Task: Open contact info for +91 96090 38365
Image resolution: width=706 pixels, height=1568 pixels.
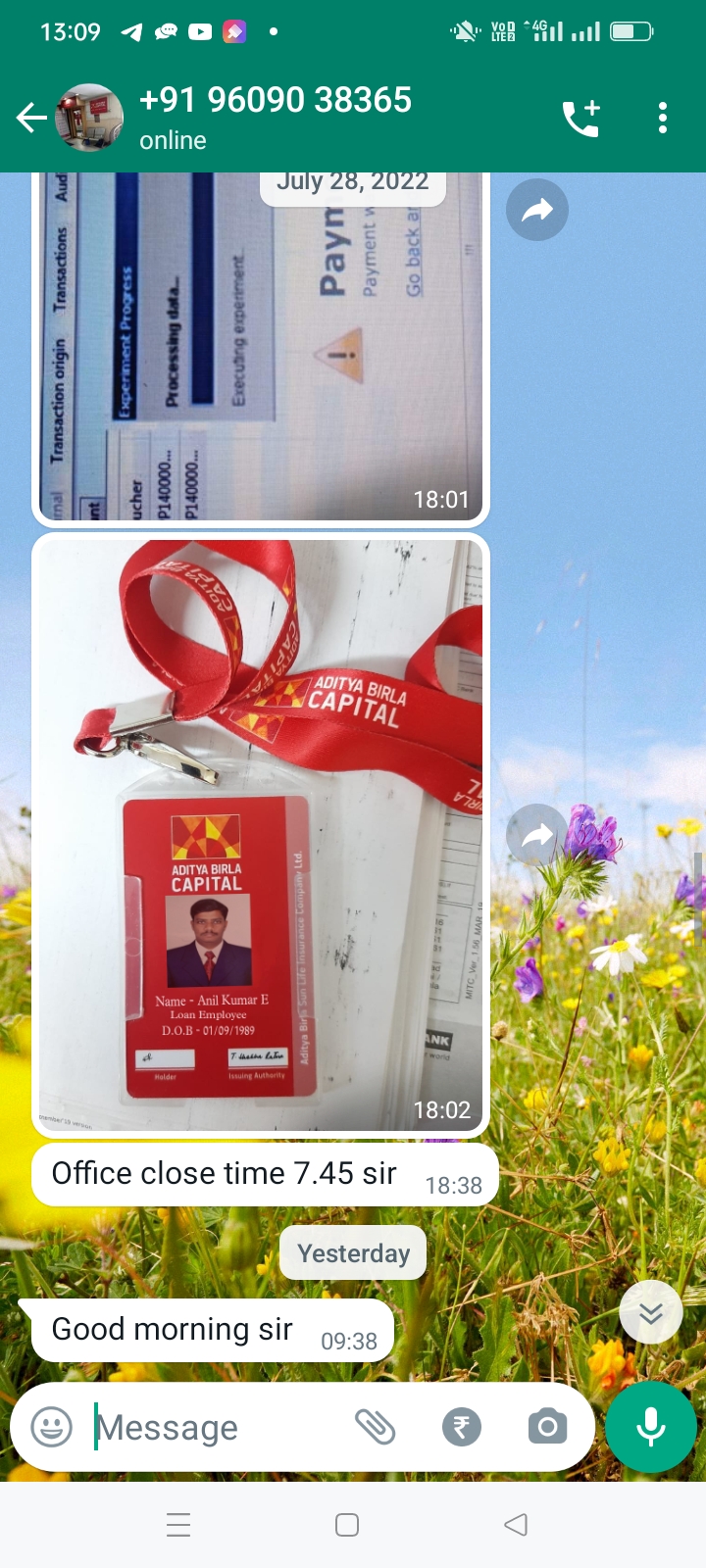Action: point(275,118)
